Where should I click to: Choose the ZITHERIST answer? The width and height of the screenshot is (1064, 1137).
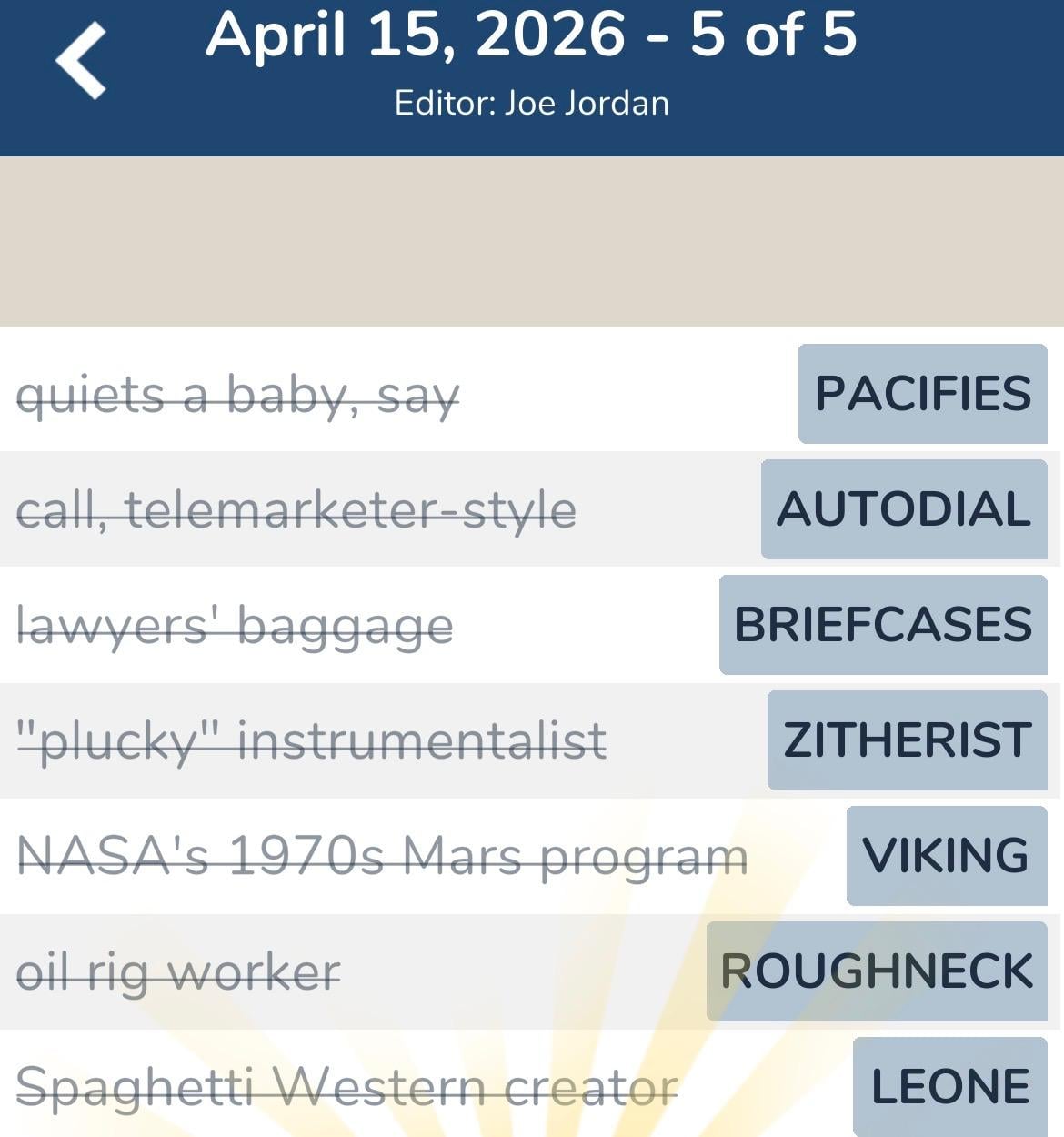906,740
